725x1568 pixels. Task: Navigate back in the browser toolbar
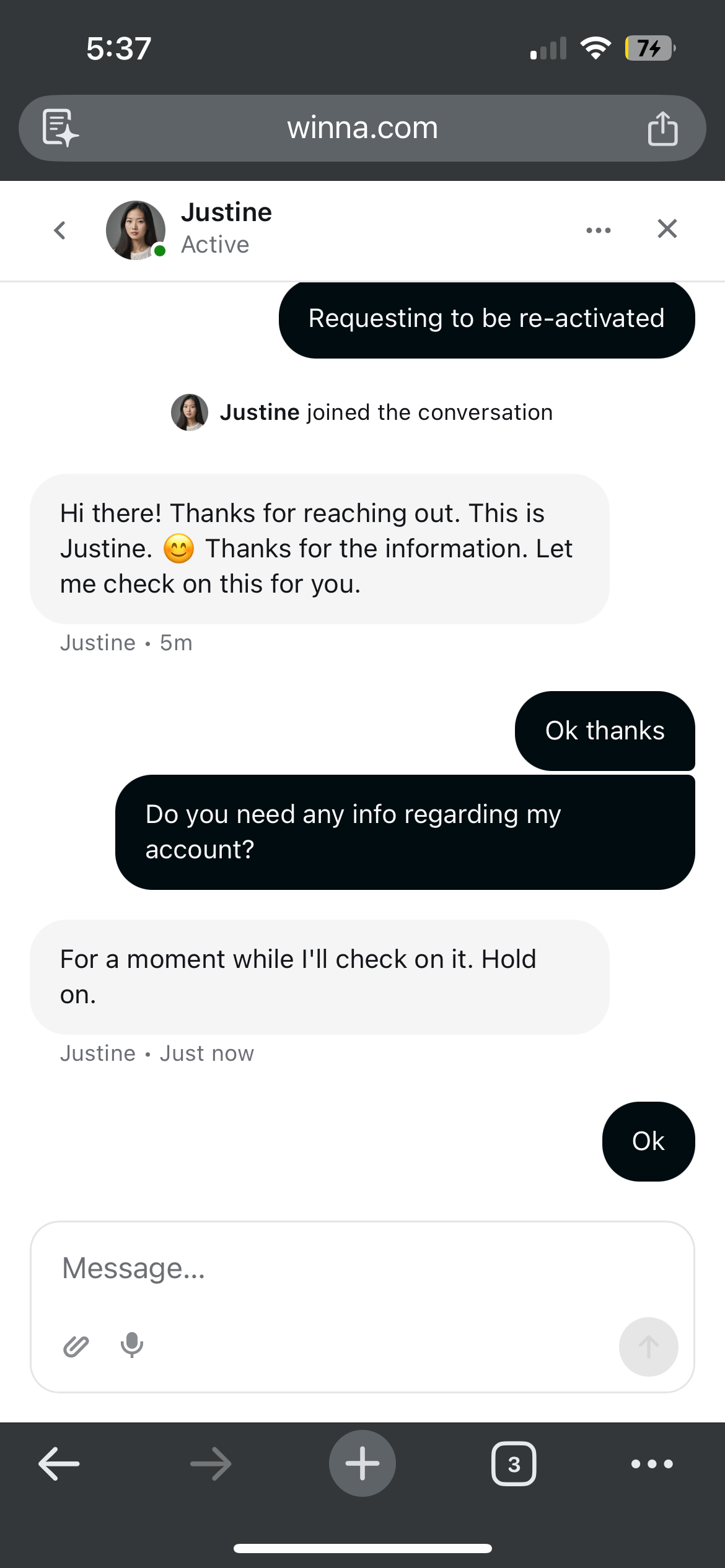tap(59, 1464)
